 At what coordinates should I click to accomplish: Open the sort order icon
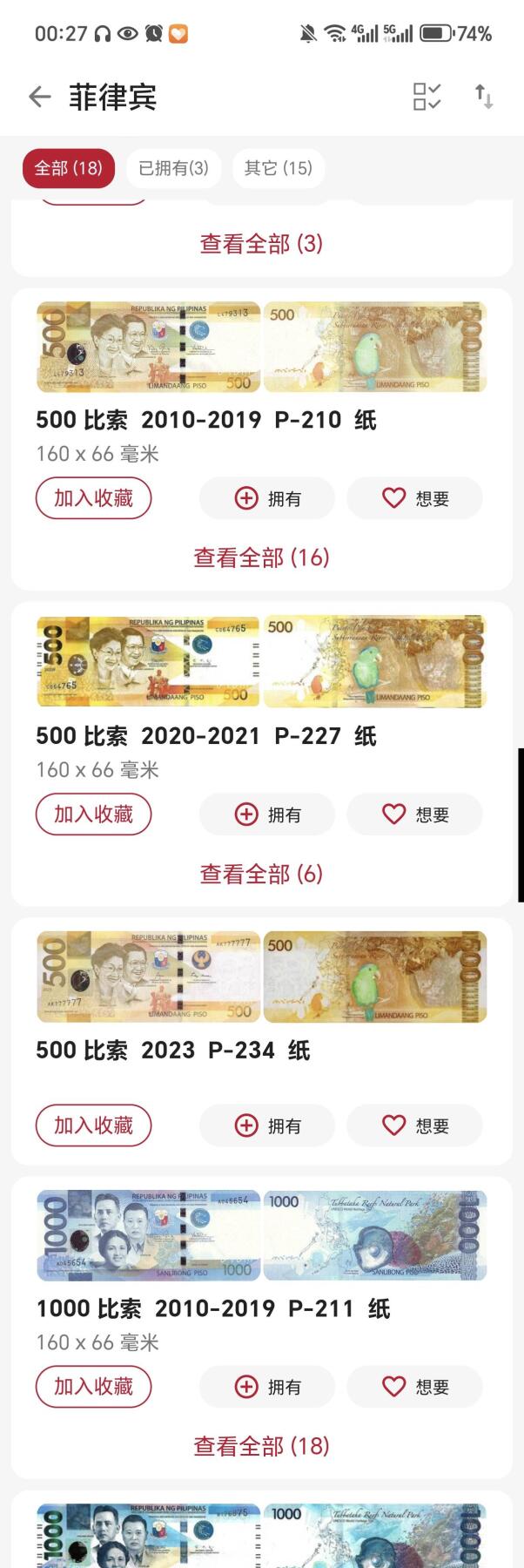click(484, 97)
